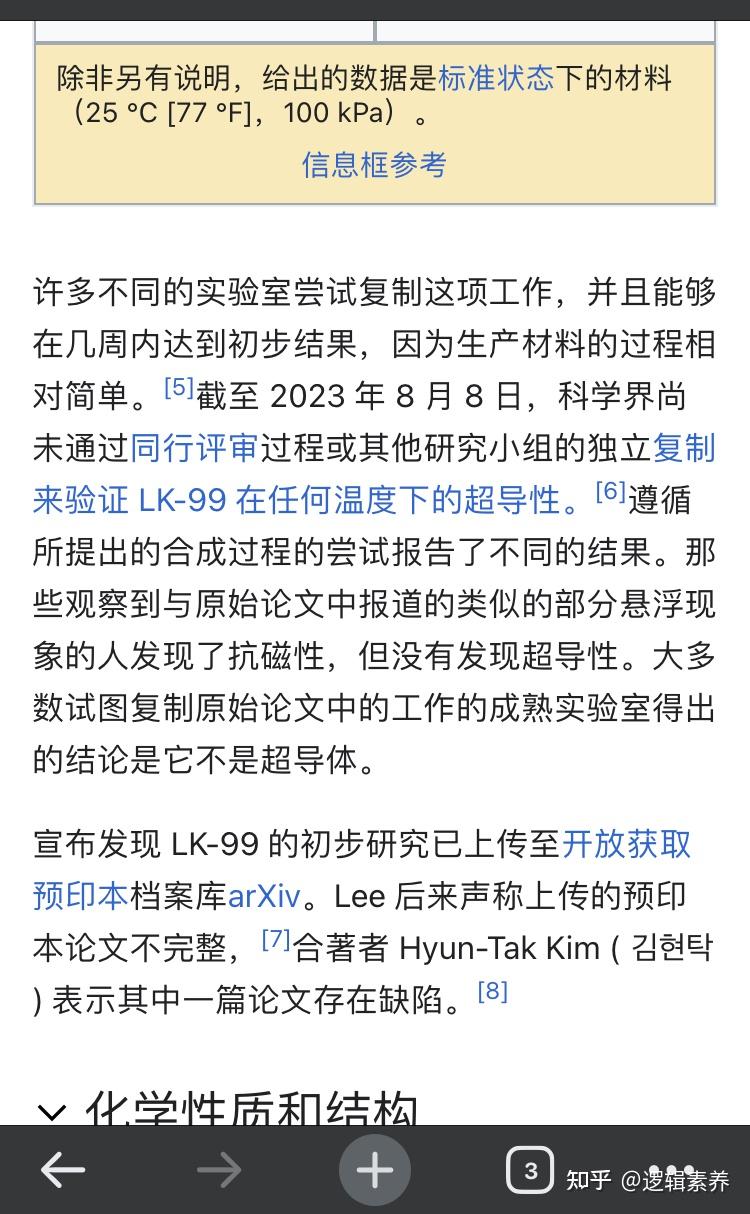Open citation 7 reference
Image resolution: width=750 pixels, height=1214 pixels.
pos(275,939)
